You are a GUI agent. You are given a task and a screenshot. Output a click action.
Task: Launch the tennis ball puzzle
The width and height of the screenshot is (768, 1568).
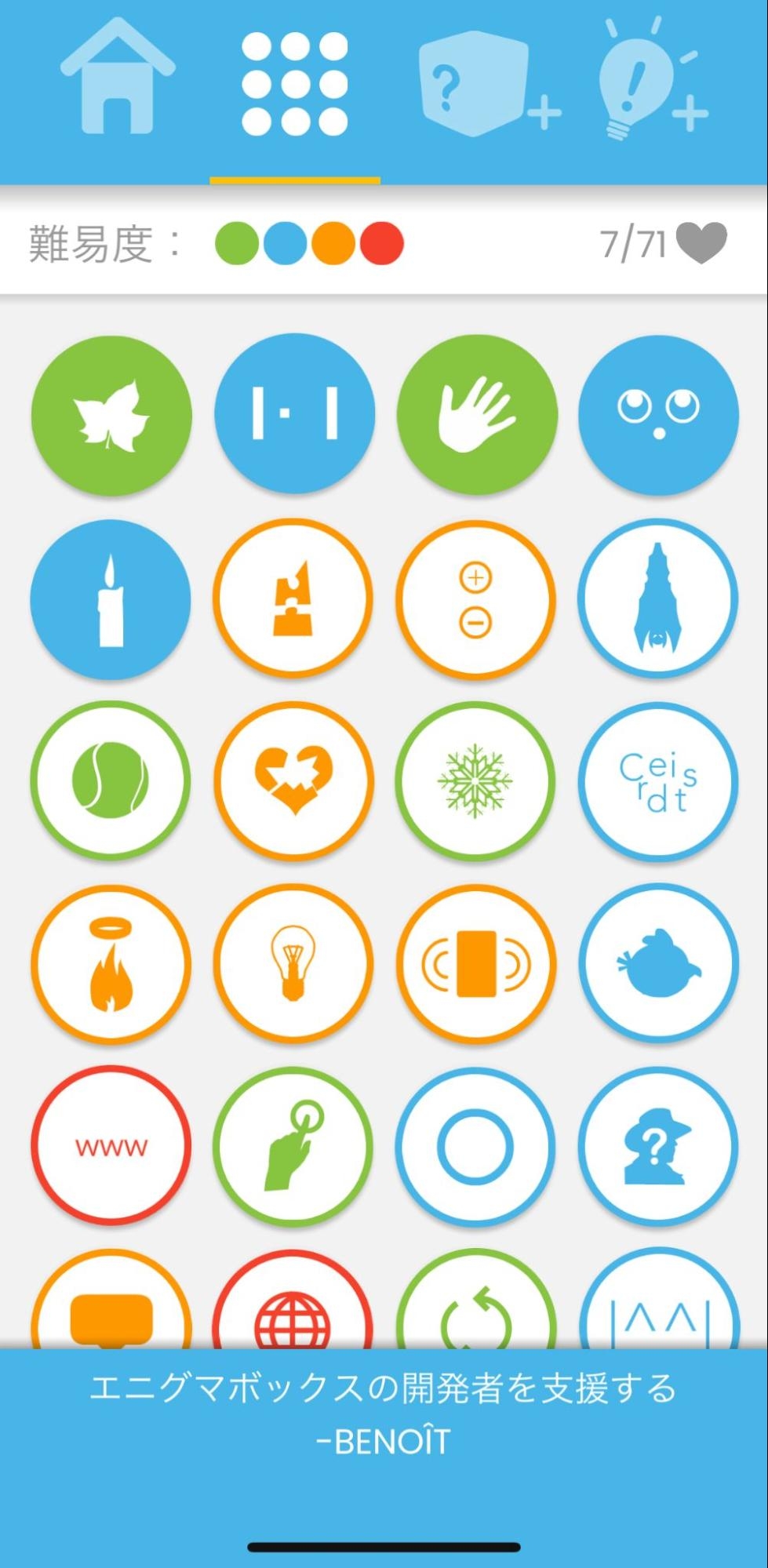pyautogui.click(x=111, y=781)
